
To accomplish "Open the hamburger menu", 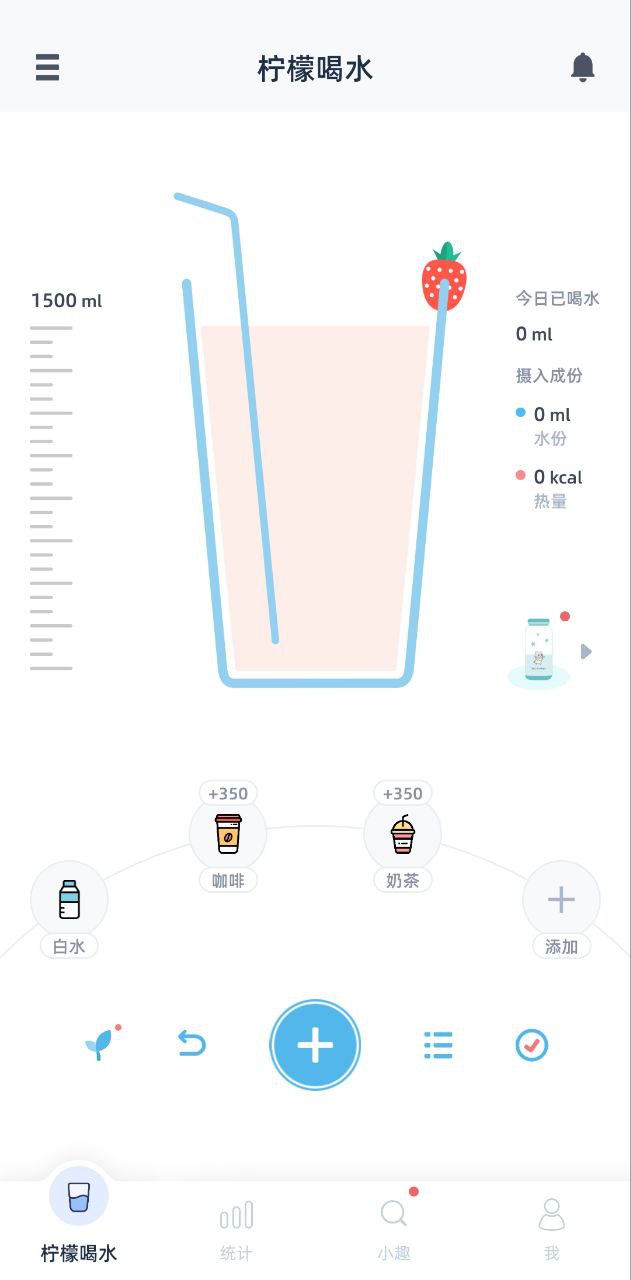I will [47, 68].
